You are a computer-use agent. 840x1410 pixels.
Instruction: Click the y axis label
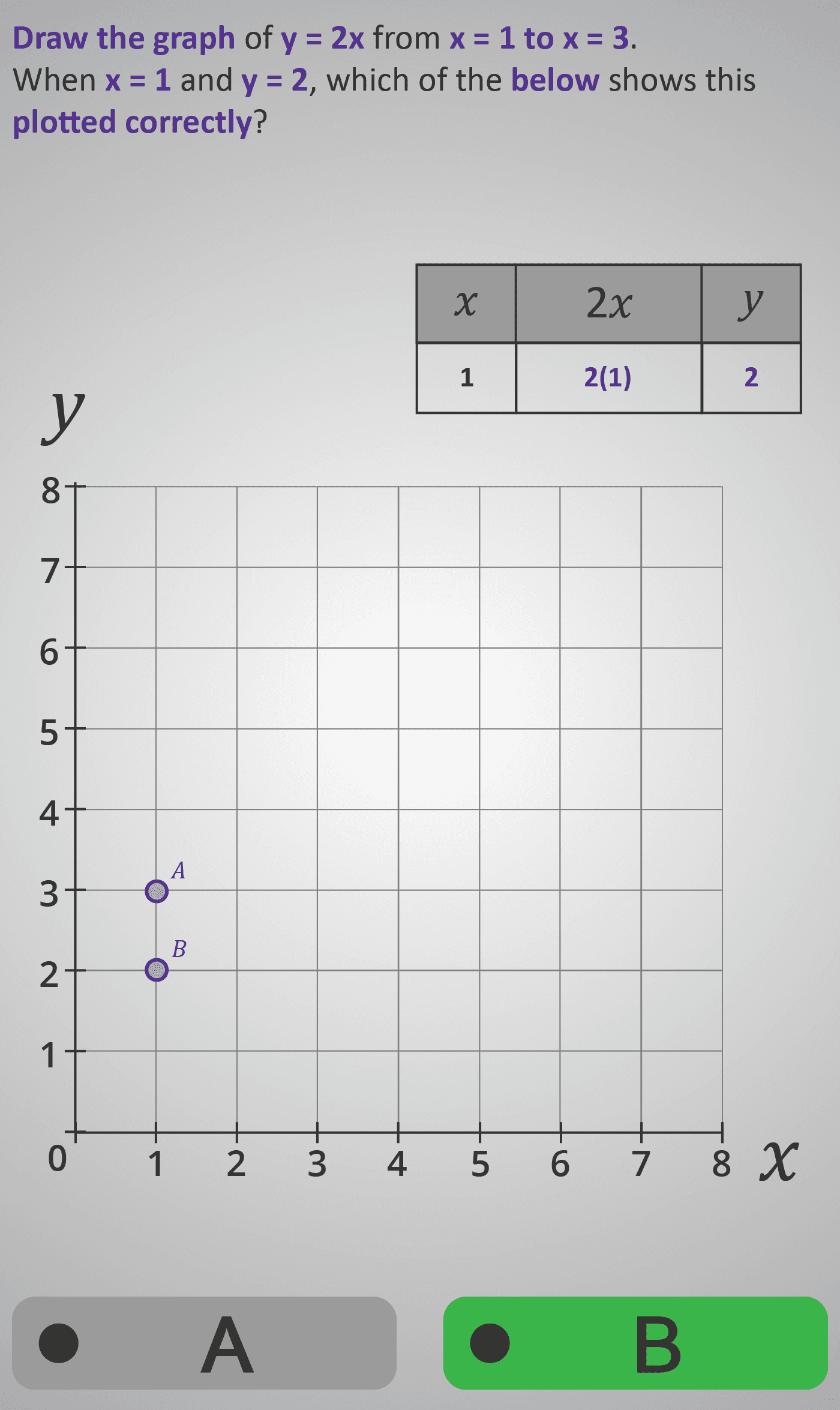62,420
